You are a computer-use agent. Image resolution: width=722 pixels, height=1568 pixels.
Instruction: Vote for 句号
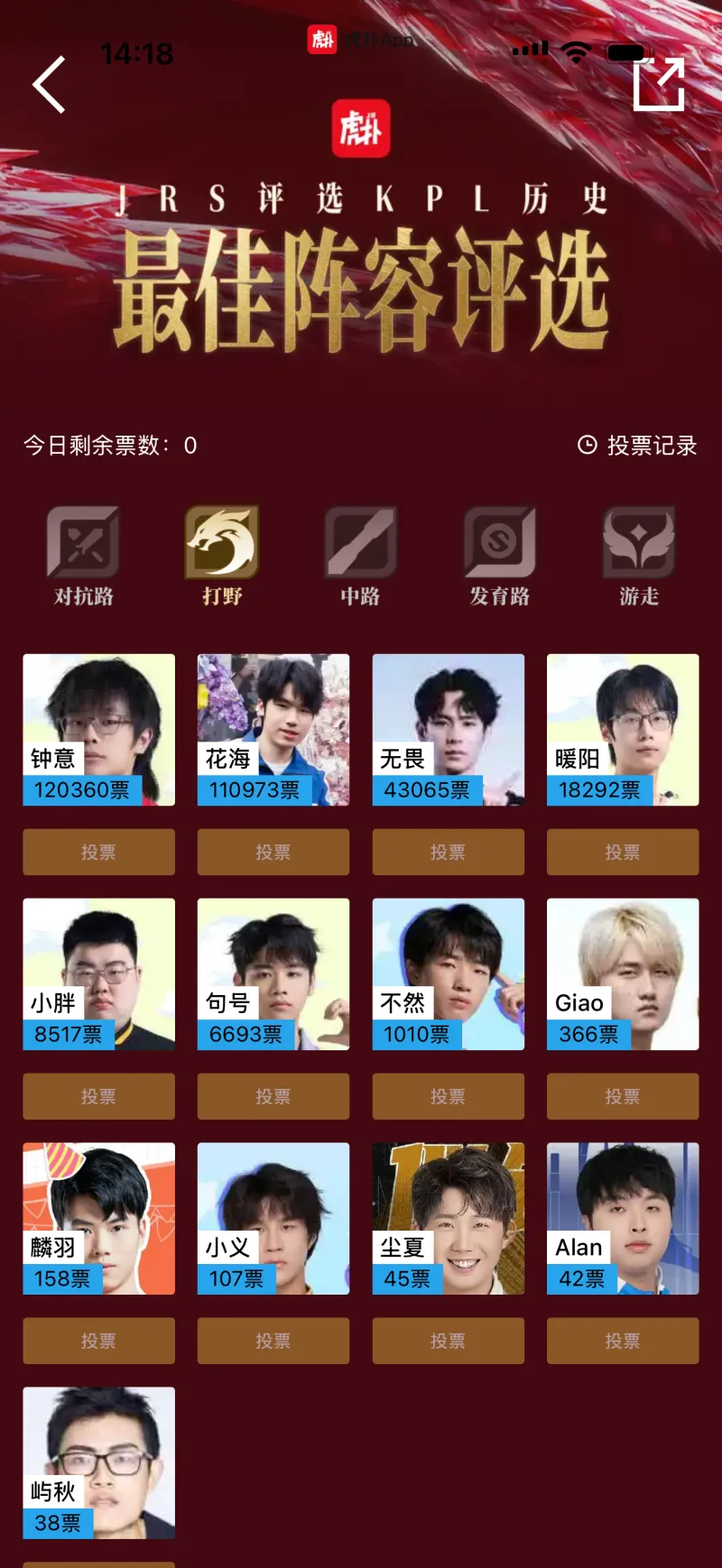click(x=273, y=1097)
